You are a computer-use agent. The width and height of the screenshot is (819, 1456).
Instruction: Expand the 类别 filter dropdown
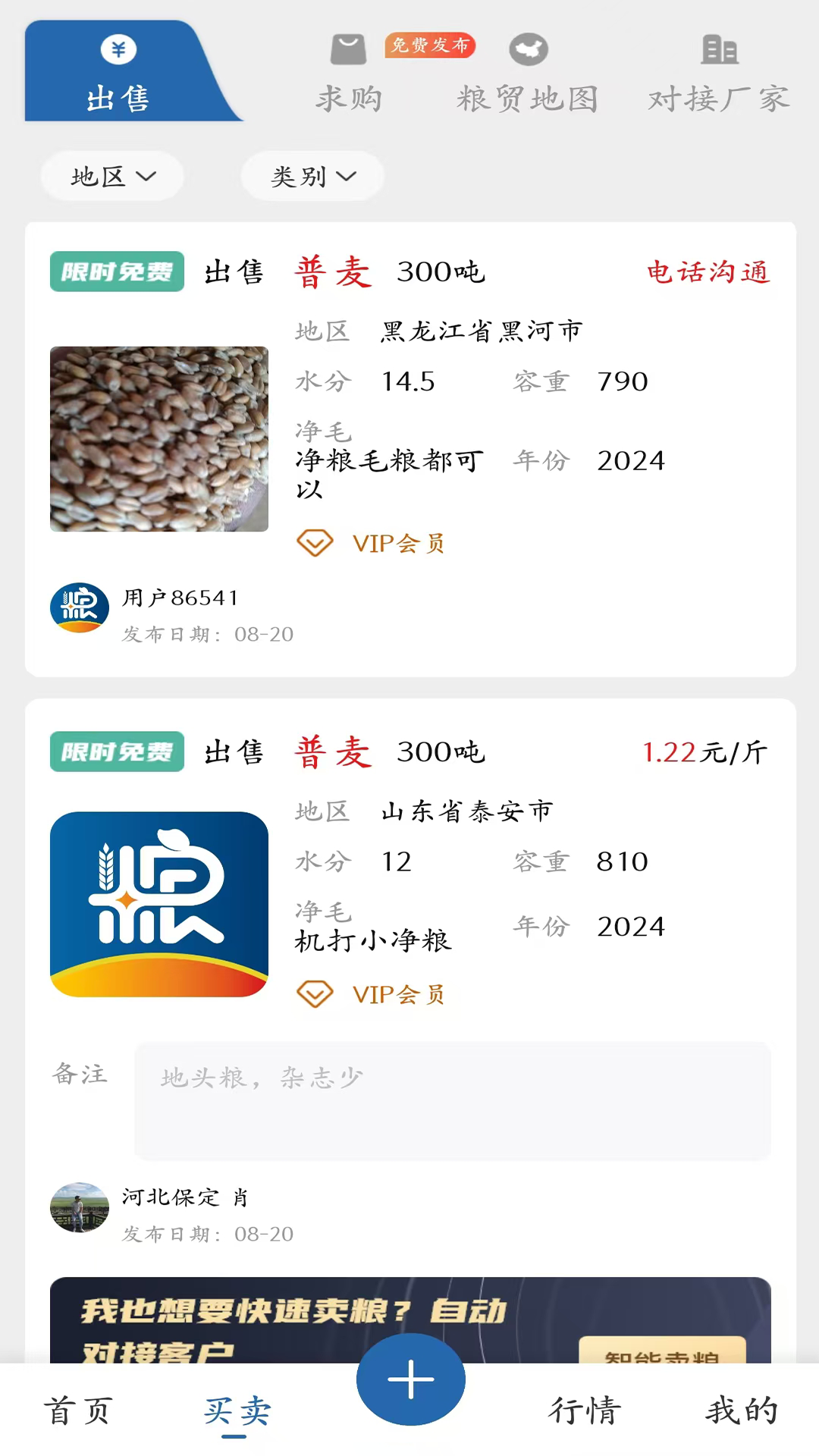click(312, 176)
